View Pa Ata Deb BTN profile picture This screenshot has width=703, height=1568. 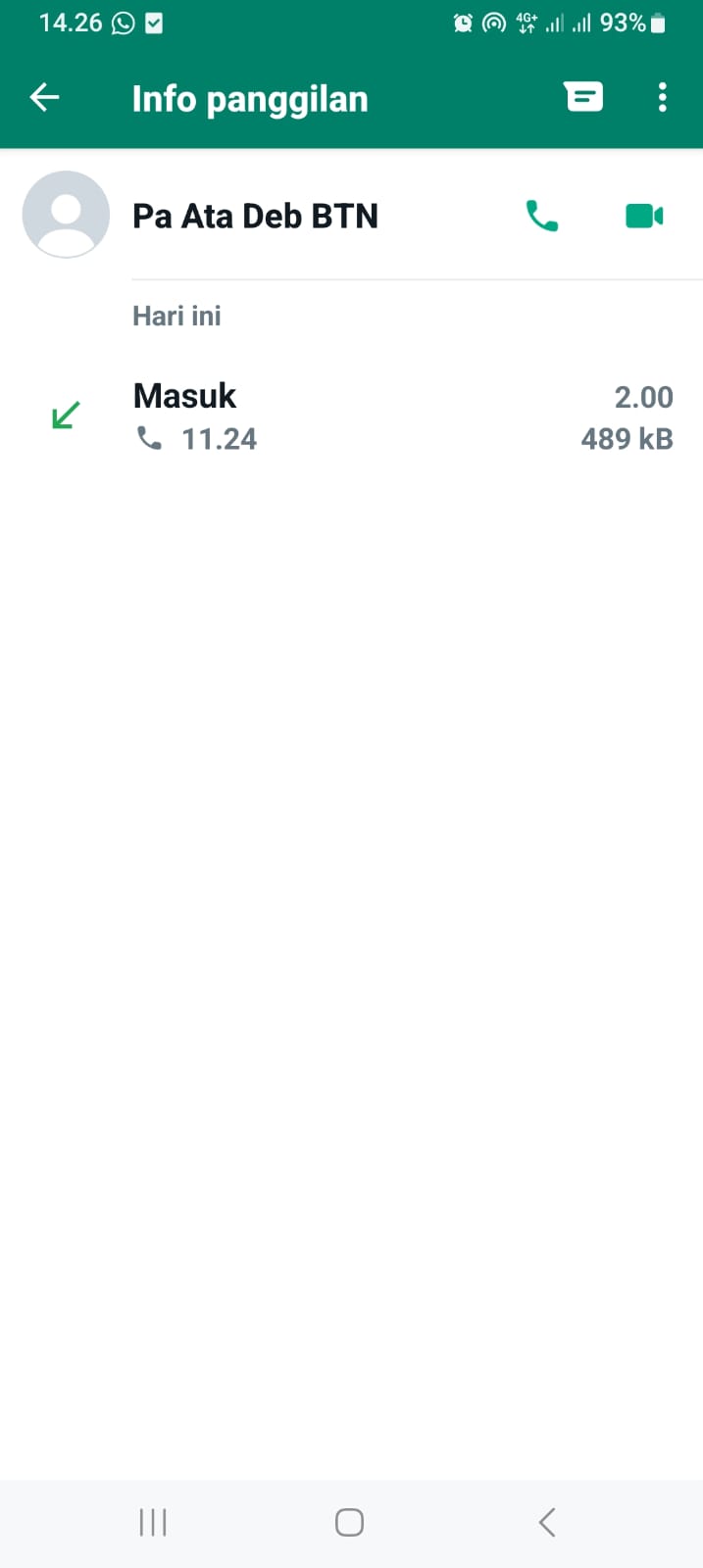66,215
